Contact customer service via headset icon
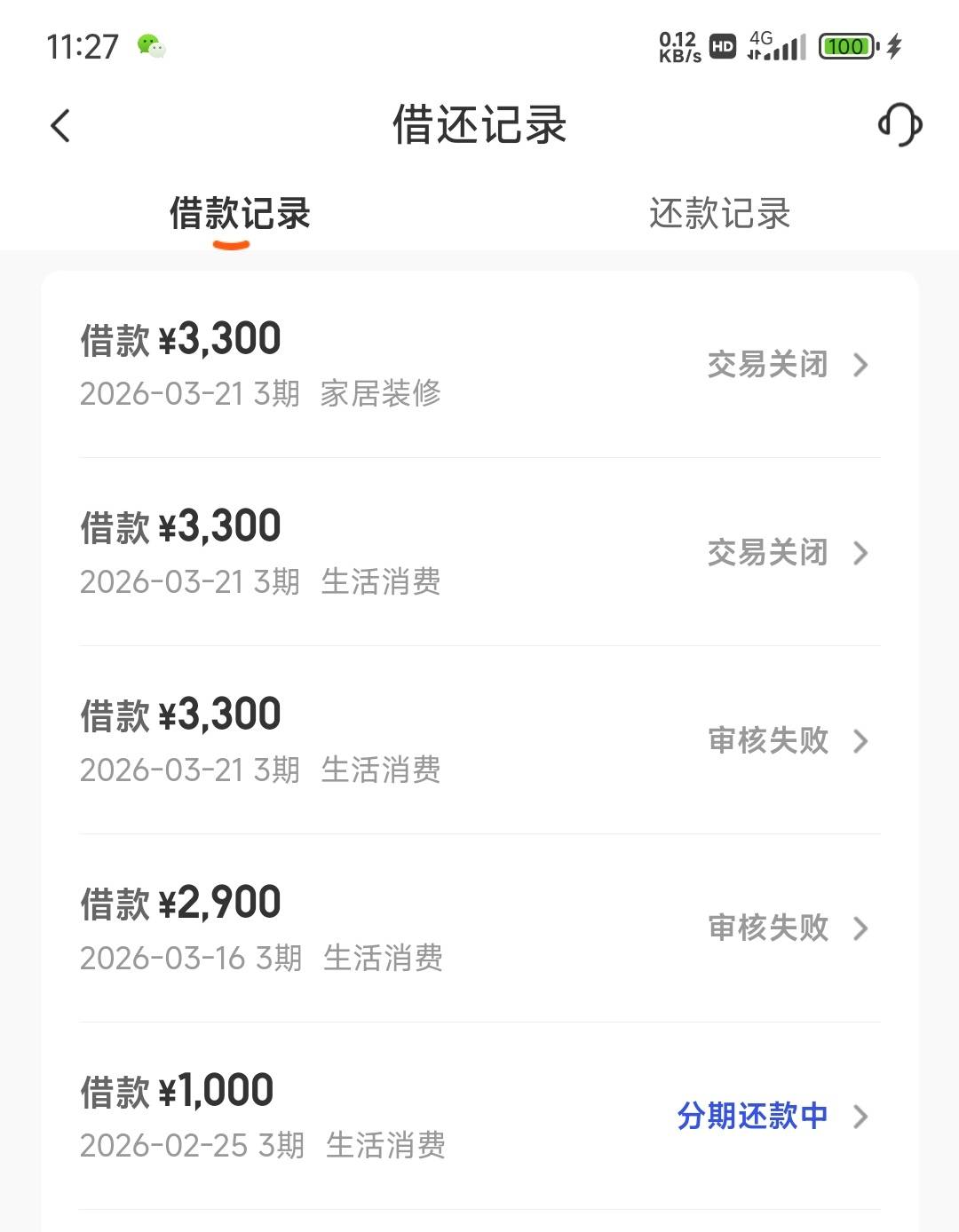 tap(900, 124)
